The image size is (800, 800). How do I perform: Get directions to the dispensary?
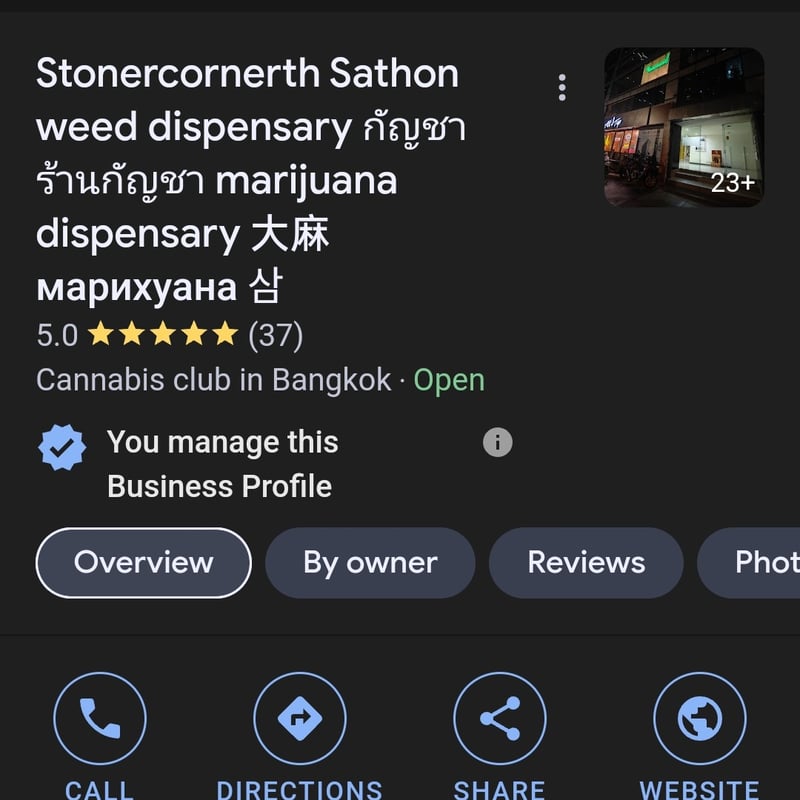tap(300, 719)
